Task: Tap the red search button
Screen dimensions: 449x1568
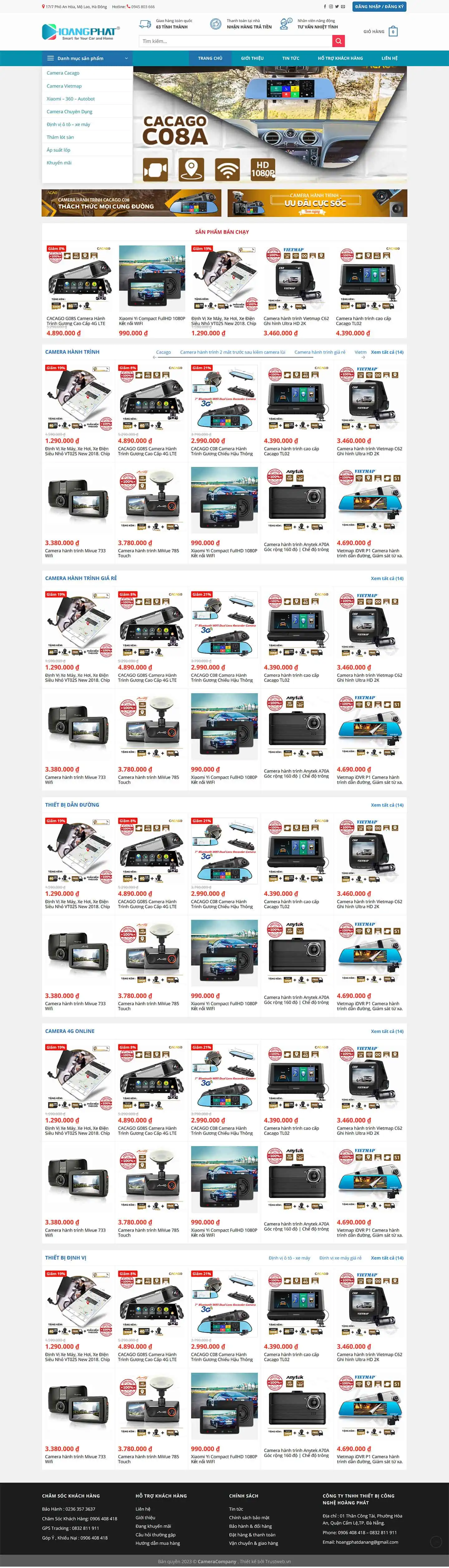Action: [x=338, y=41]
